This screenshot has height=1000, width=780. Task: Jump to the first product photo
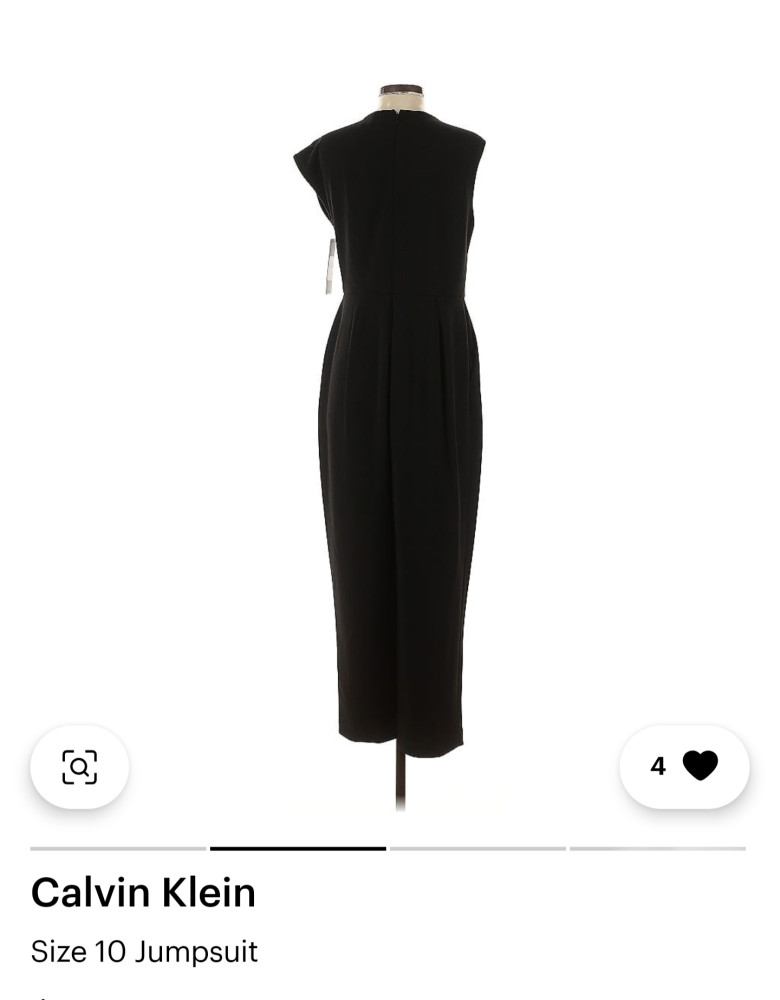coord(118,848)
